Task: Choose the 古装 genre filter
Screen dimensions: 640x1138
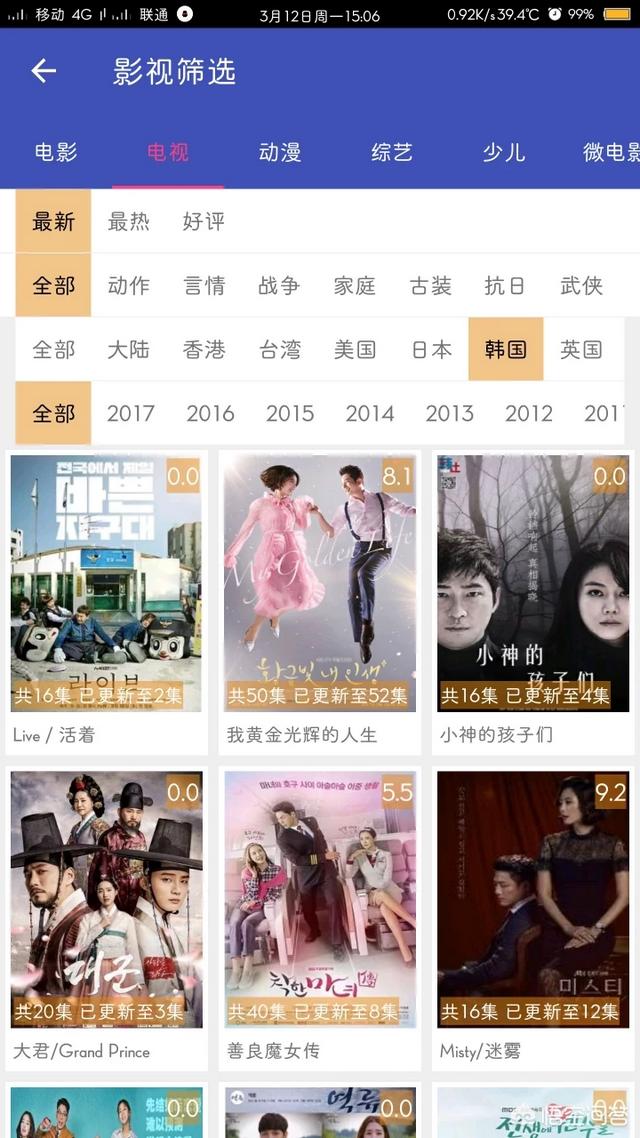Action: pyautogui.click(x=430, y=285)
